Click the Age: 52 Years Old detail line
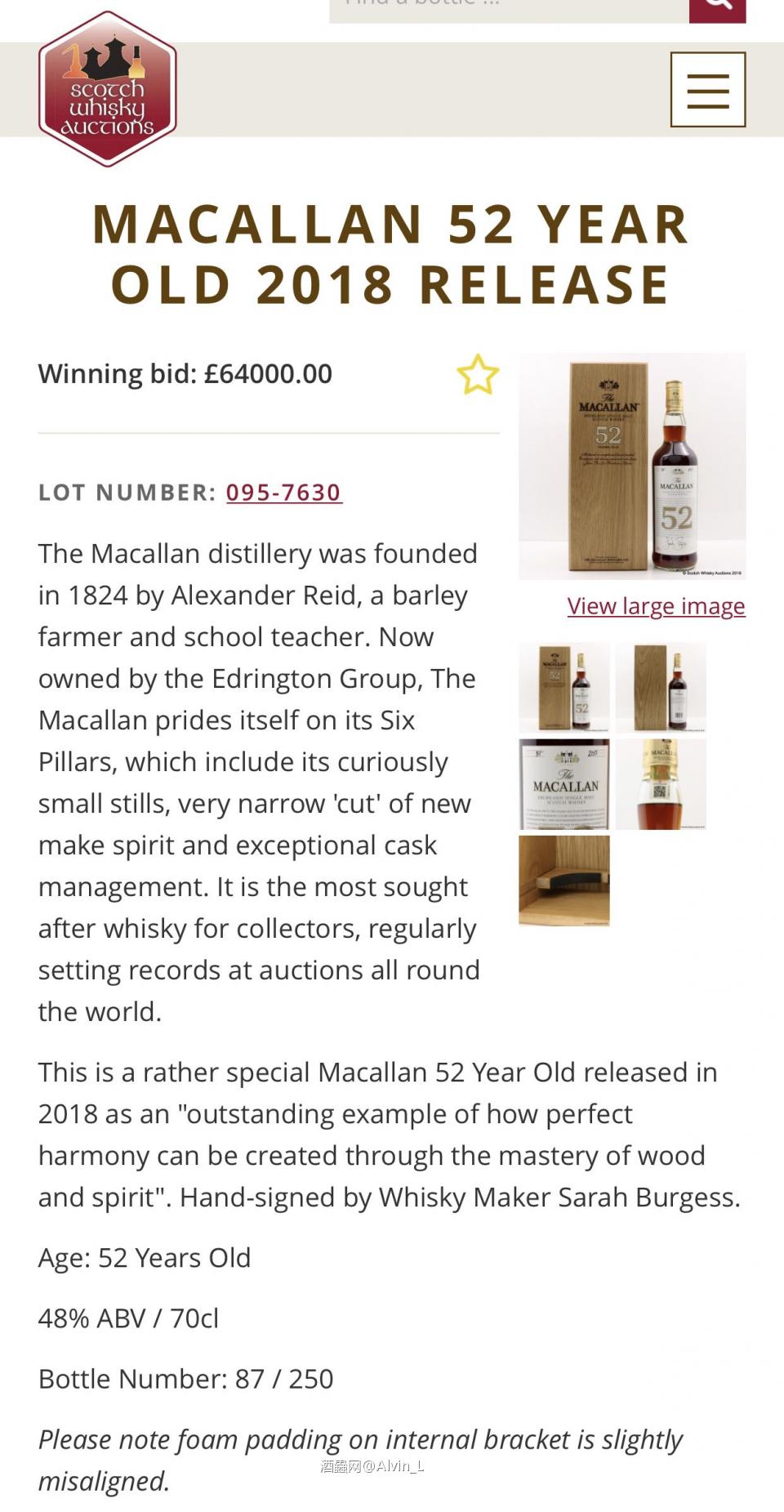Screen dimensions: 784x1512 (145, 1257)
